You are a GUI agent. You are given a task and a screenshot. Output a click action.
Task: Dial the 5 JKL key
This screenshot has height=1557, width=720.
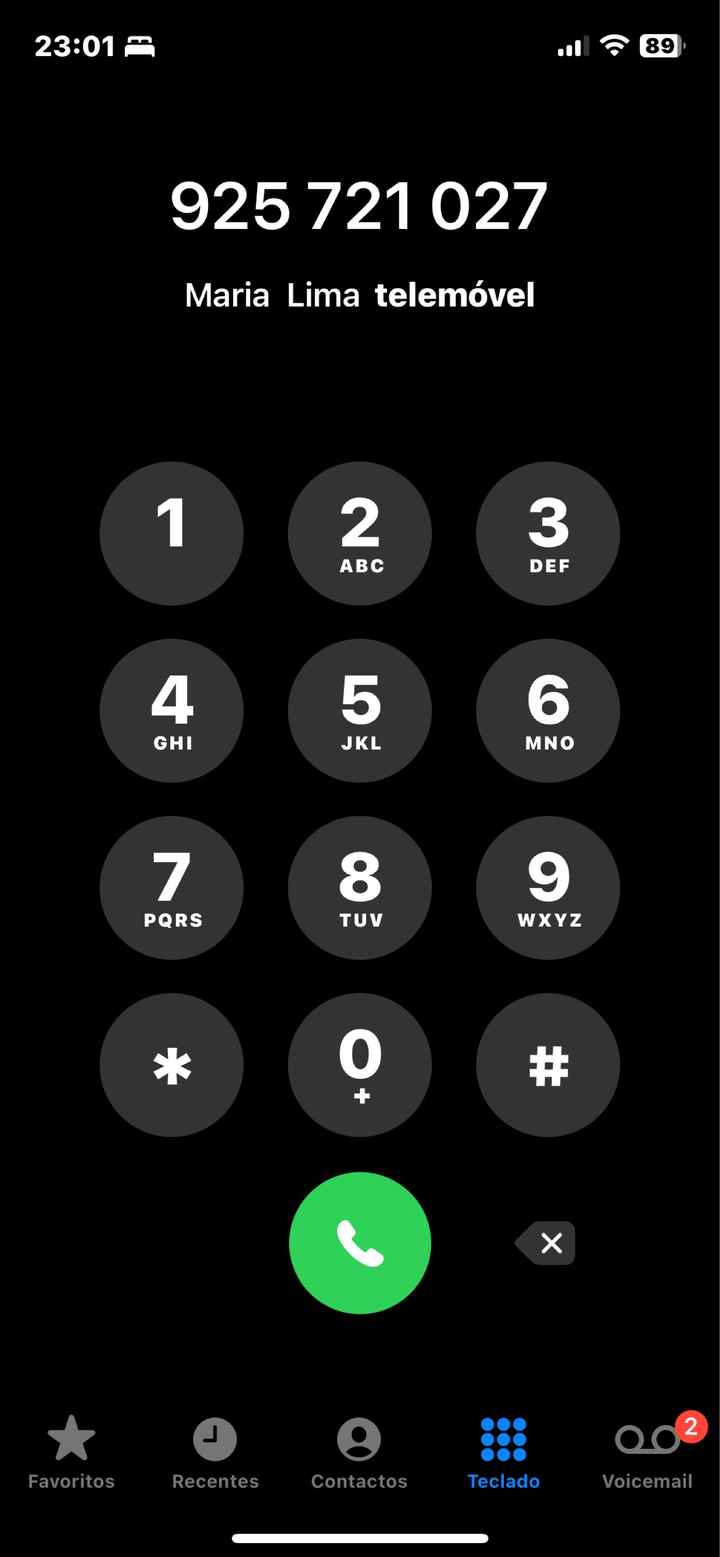(x=360, y=710)
